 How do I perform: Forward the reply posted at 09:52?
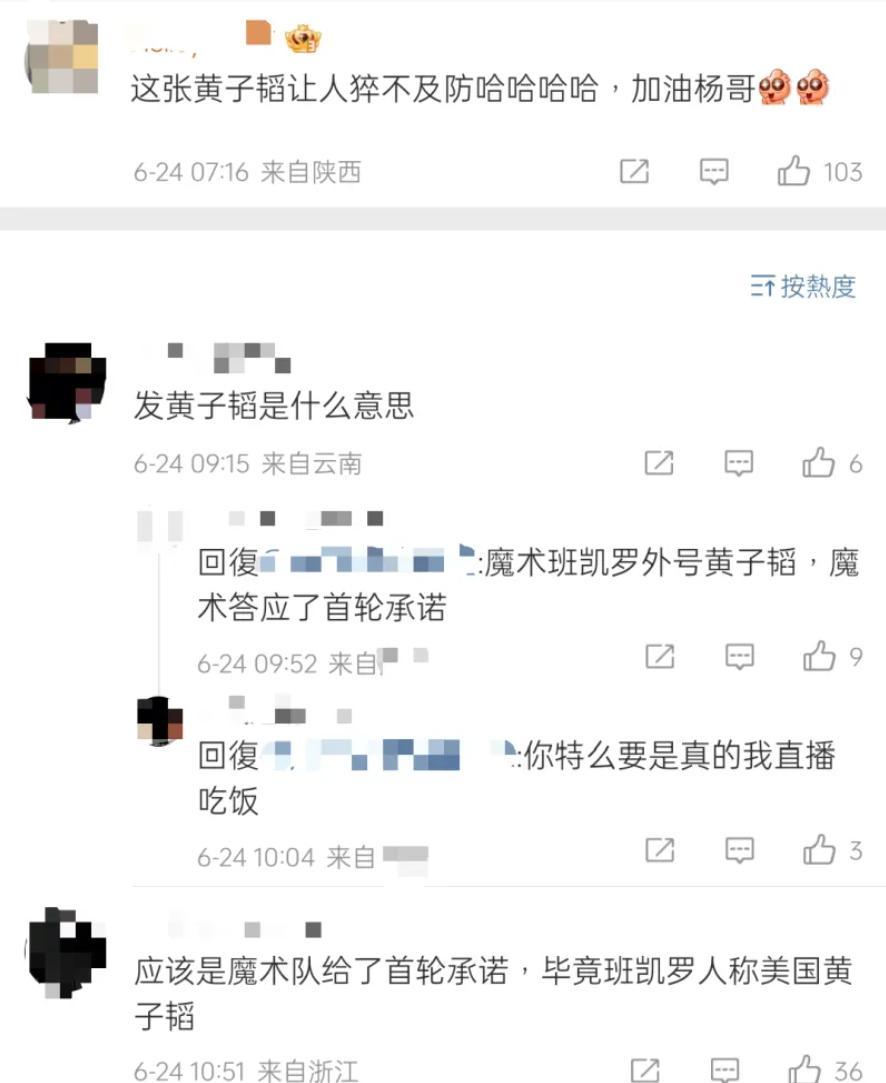pyautogui.click(x=659, y=657)
